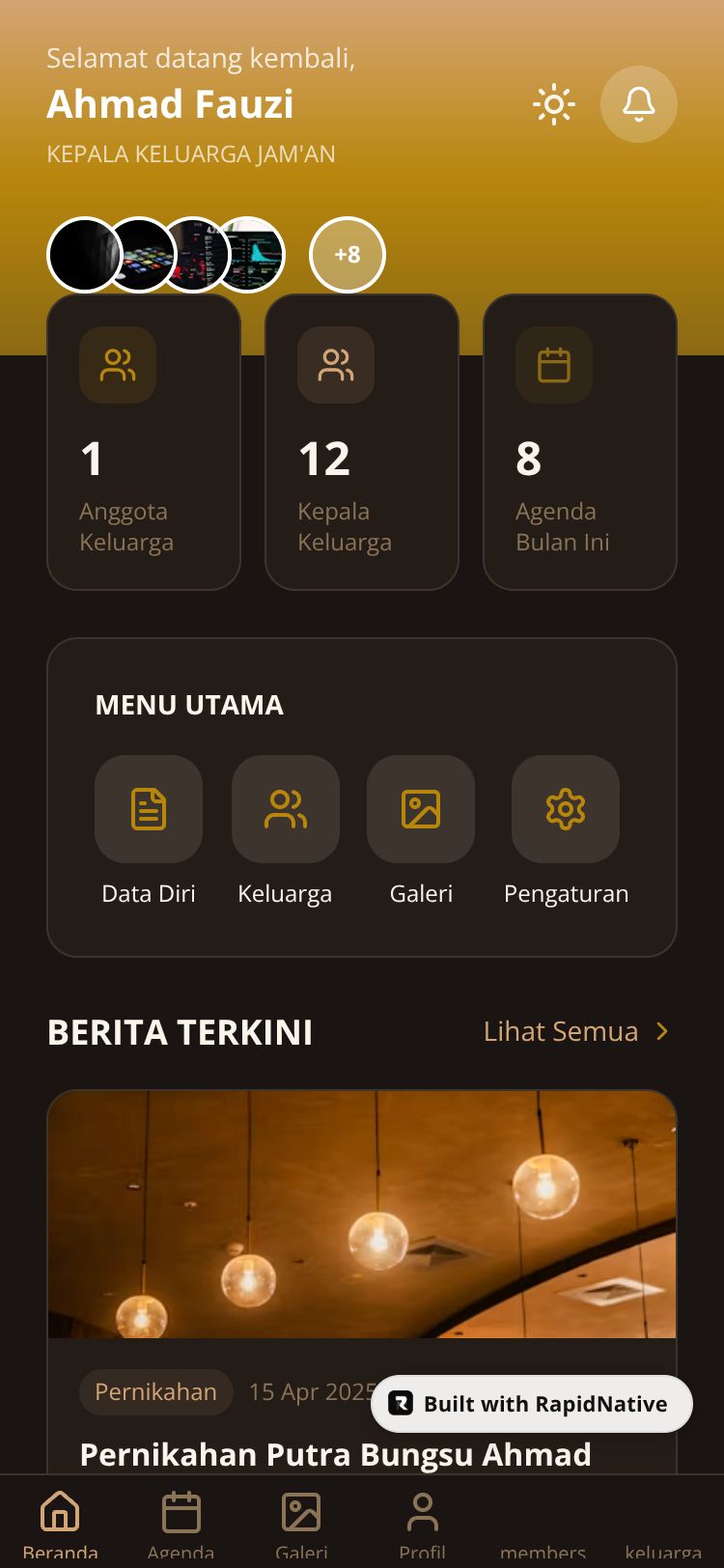This screenshot has height=1568, width=724.
Task: Tap the Built with RapidNative badge
Action: (531, 1404)
